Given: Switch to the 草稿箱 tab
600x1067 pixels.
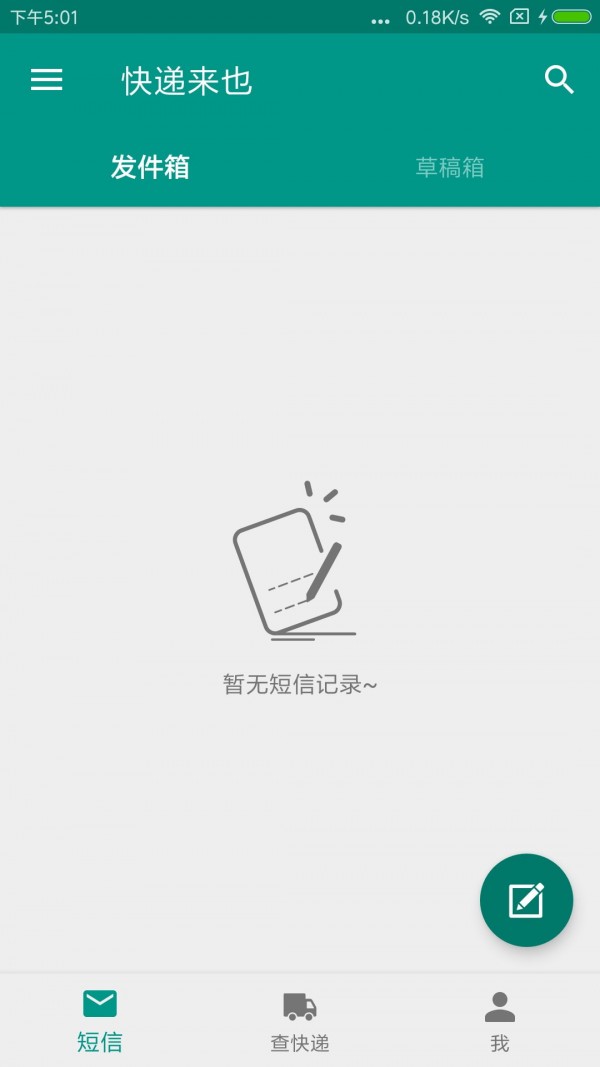Looking at the screenshot, I should click(x=450, y=167).
